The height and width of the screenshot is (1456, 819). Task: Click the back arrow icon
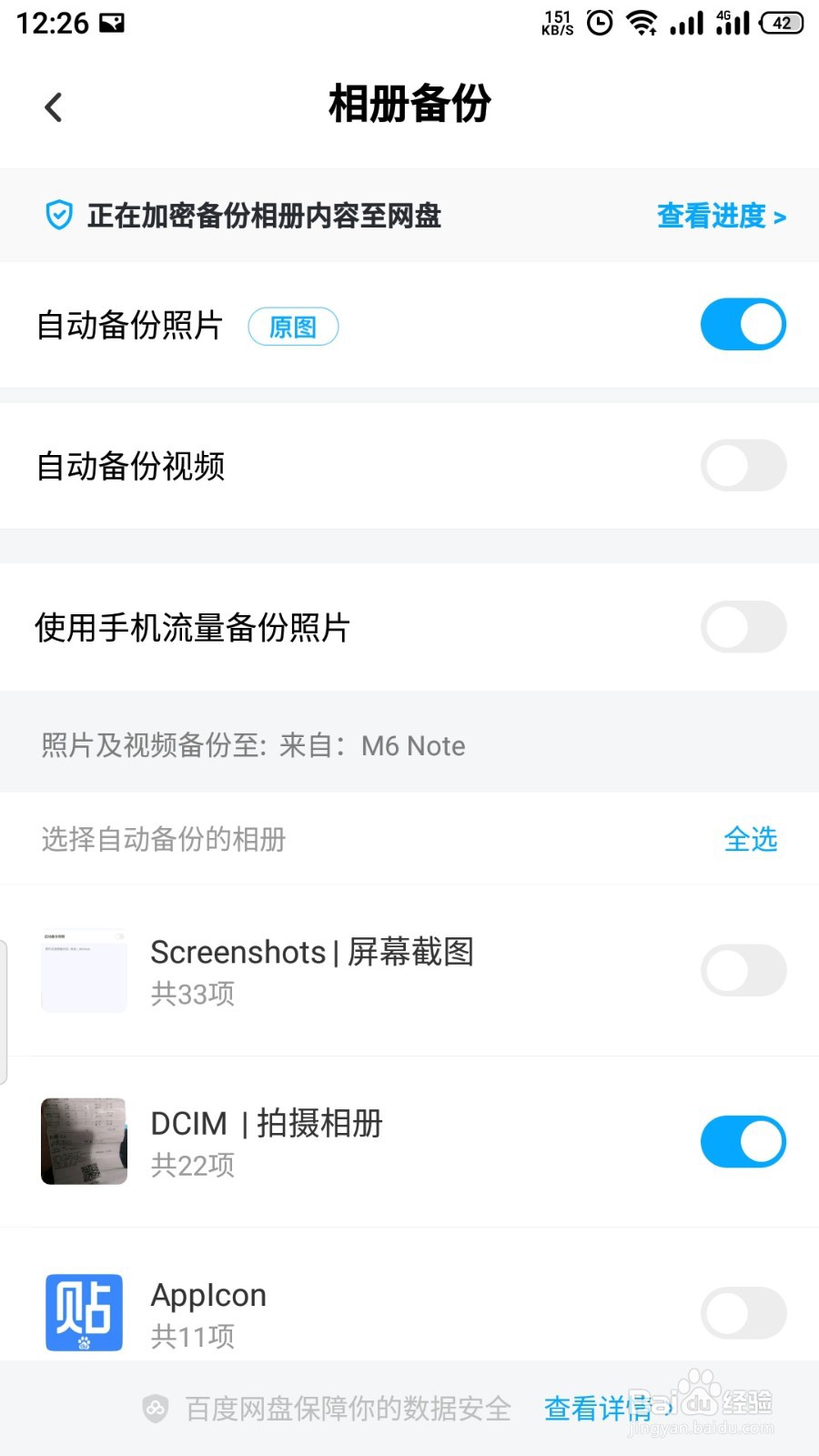[53, 106]
